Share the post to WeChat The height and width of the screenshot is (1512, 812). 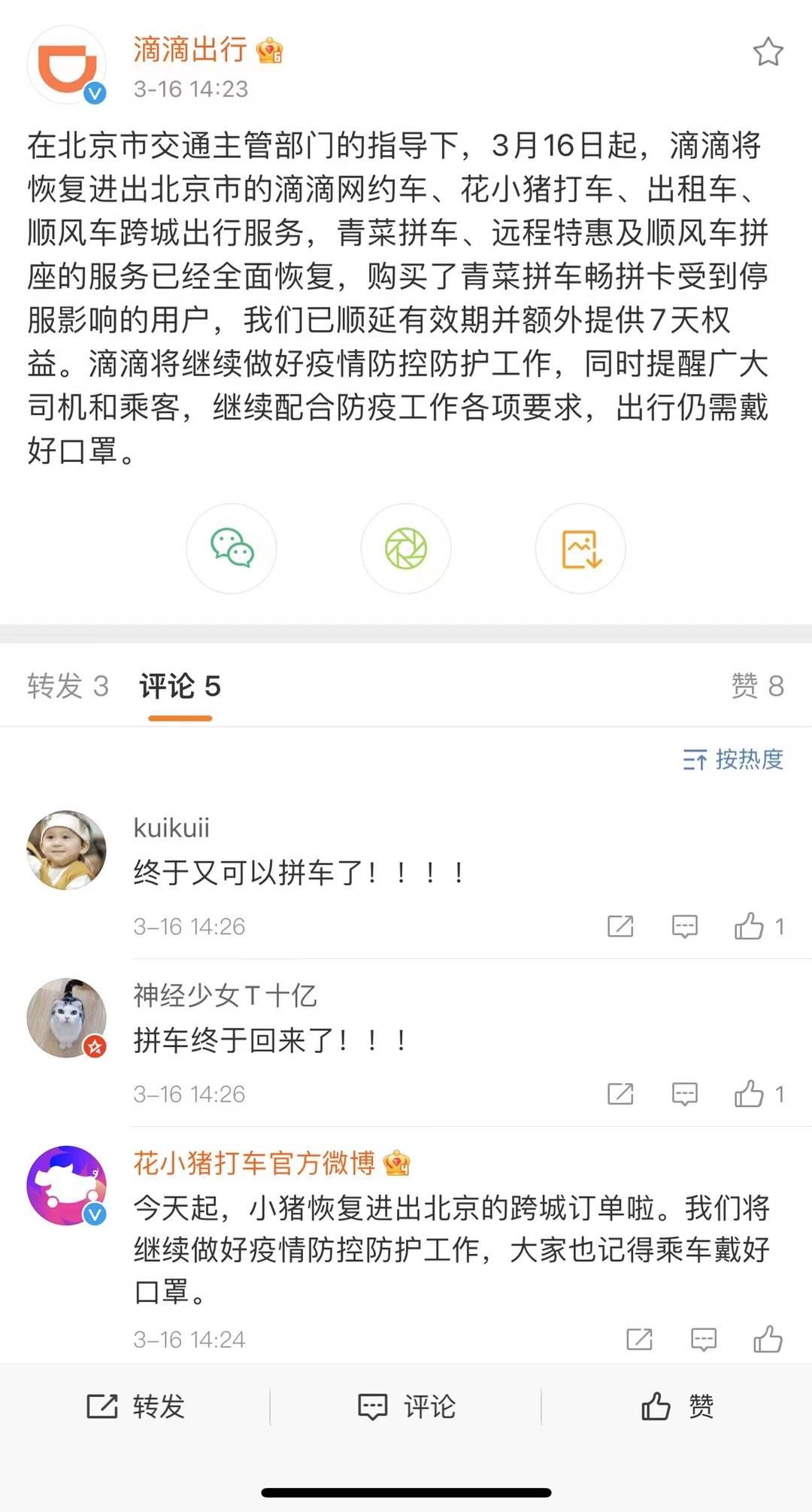[232, 548]
